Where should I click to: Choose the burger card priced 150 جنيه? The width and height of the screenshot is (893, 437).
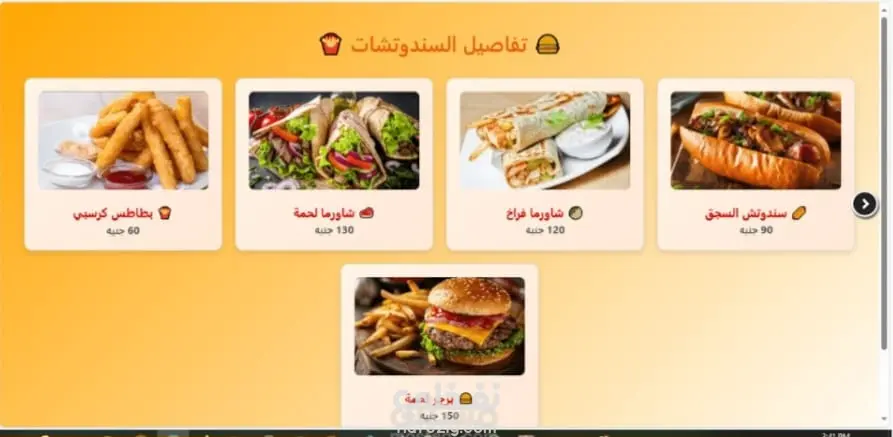coord(439,345)
